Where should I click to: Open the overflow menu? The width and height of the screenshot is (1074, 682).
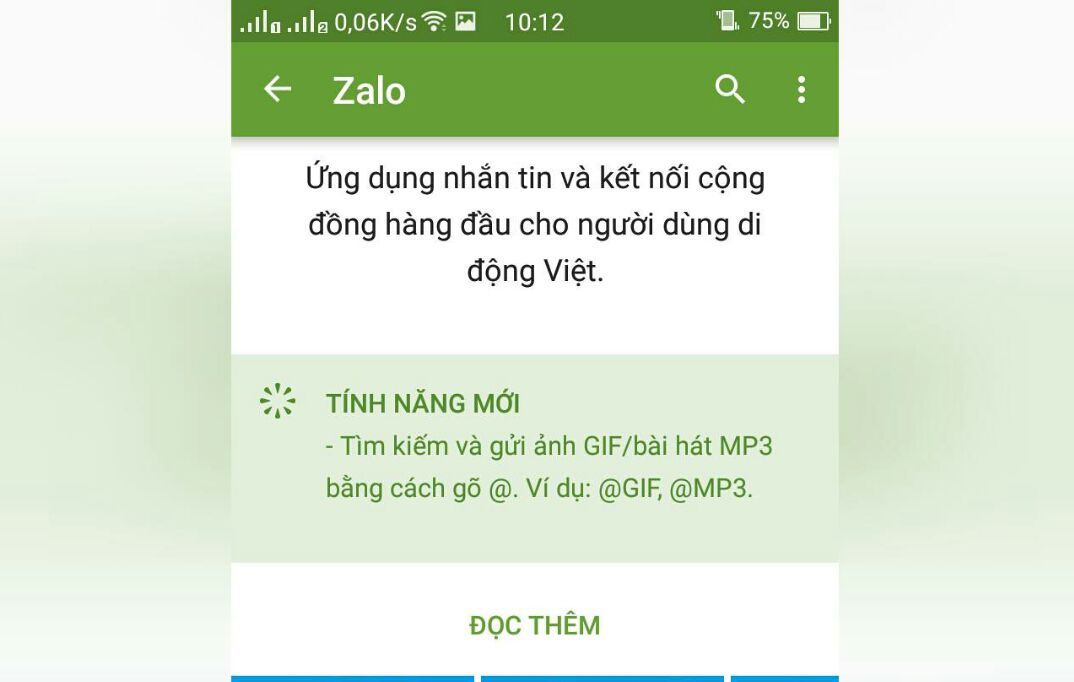801,90
